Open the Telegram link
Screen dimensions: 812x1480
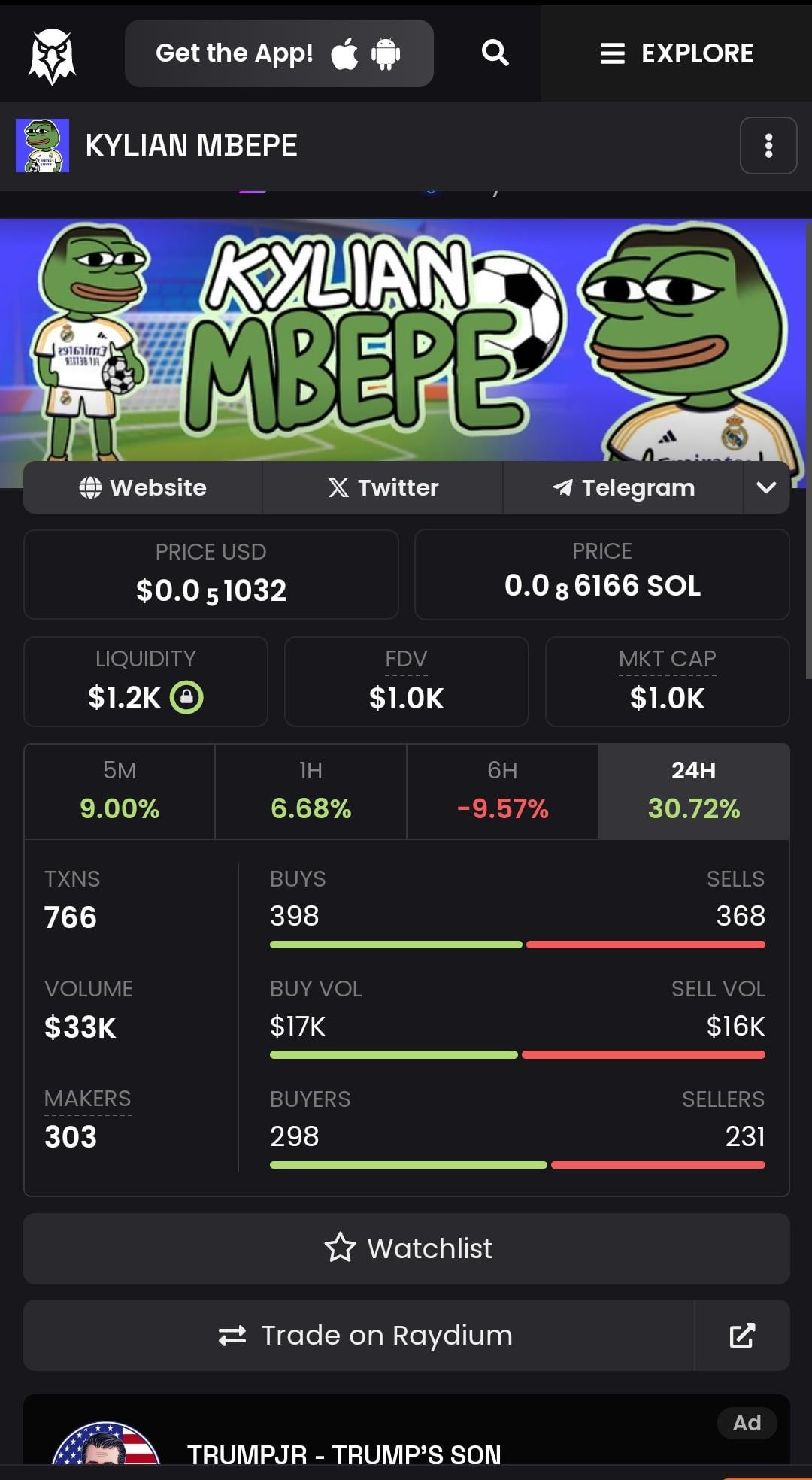623,488
